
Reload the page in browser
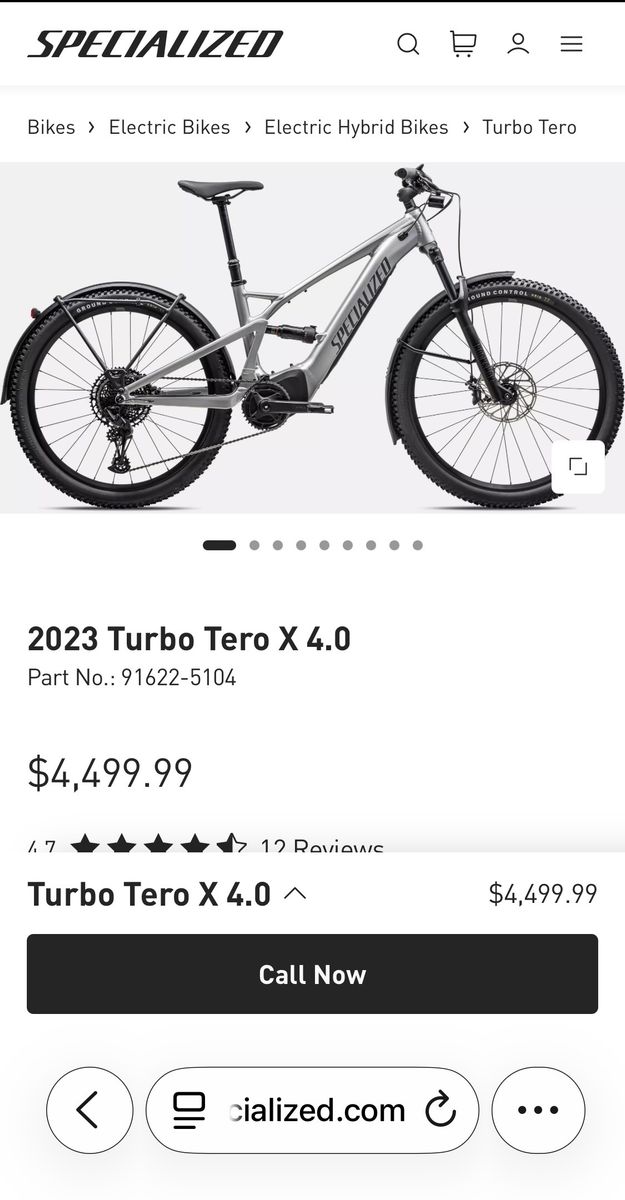point(440,1110)
